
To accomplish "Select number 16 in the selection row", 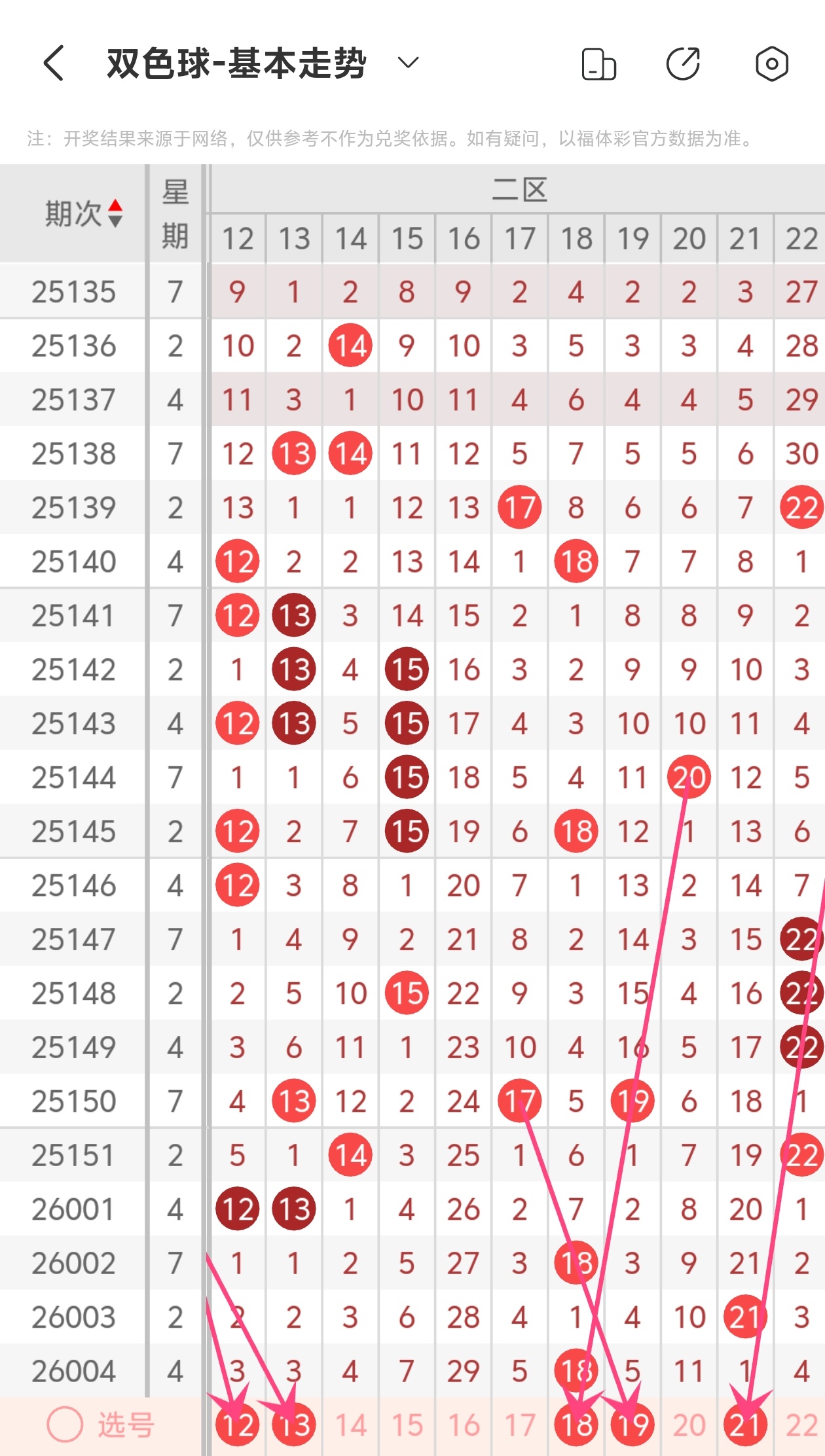I will coord(464,1425).
